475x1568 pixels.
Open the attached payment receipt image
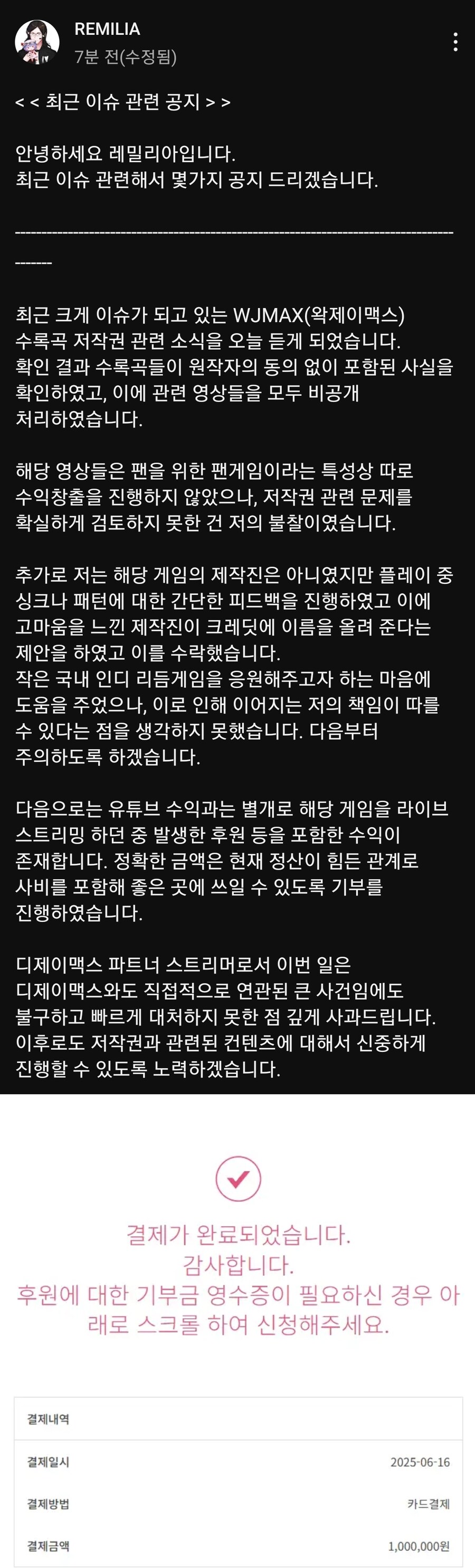click(237, 1327)
